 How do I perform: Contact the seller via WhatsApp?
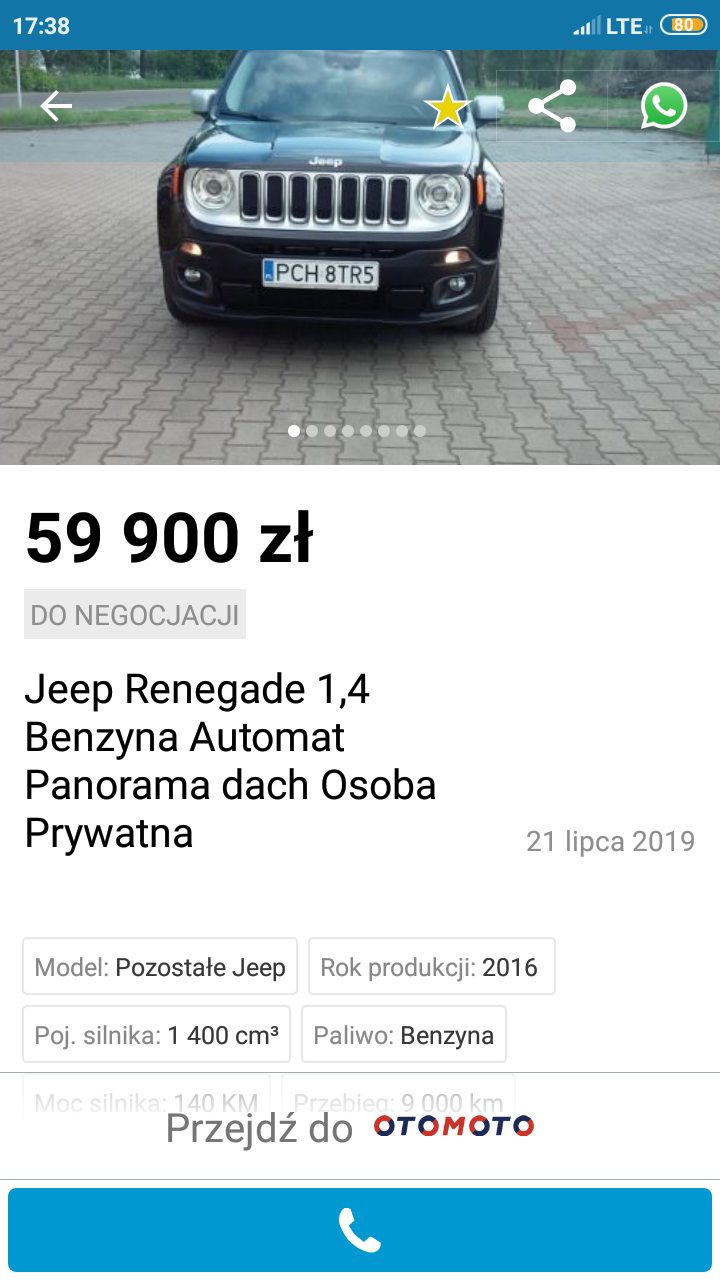[664, 106]
